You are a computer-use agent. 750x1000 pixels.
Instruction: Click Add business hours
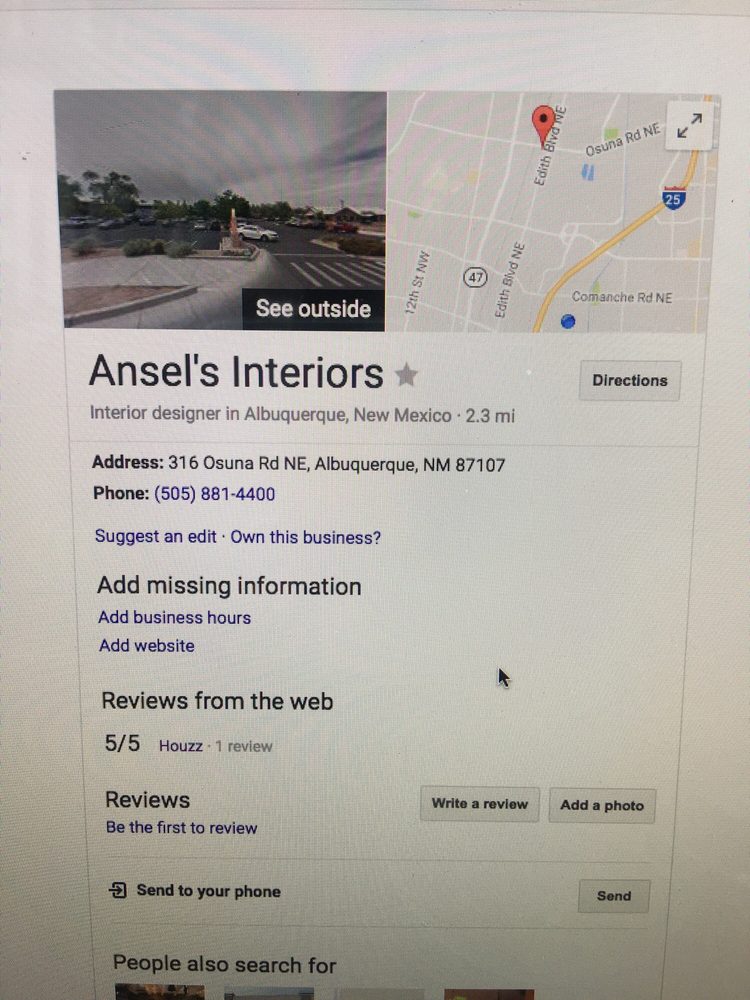(175, 617)
